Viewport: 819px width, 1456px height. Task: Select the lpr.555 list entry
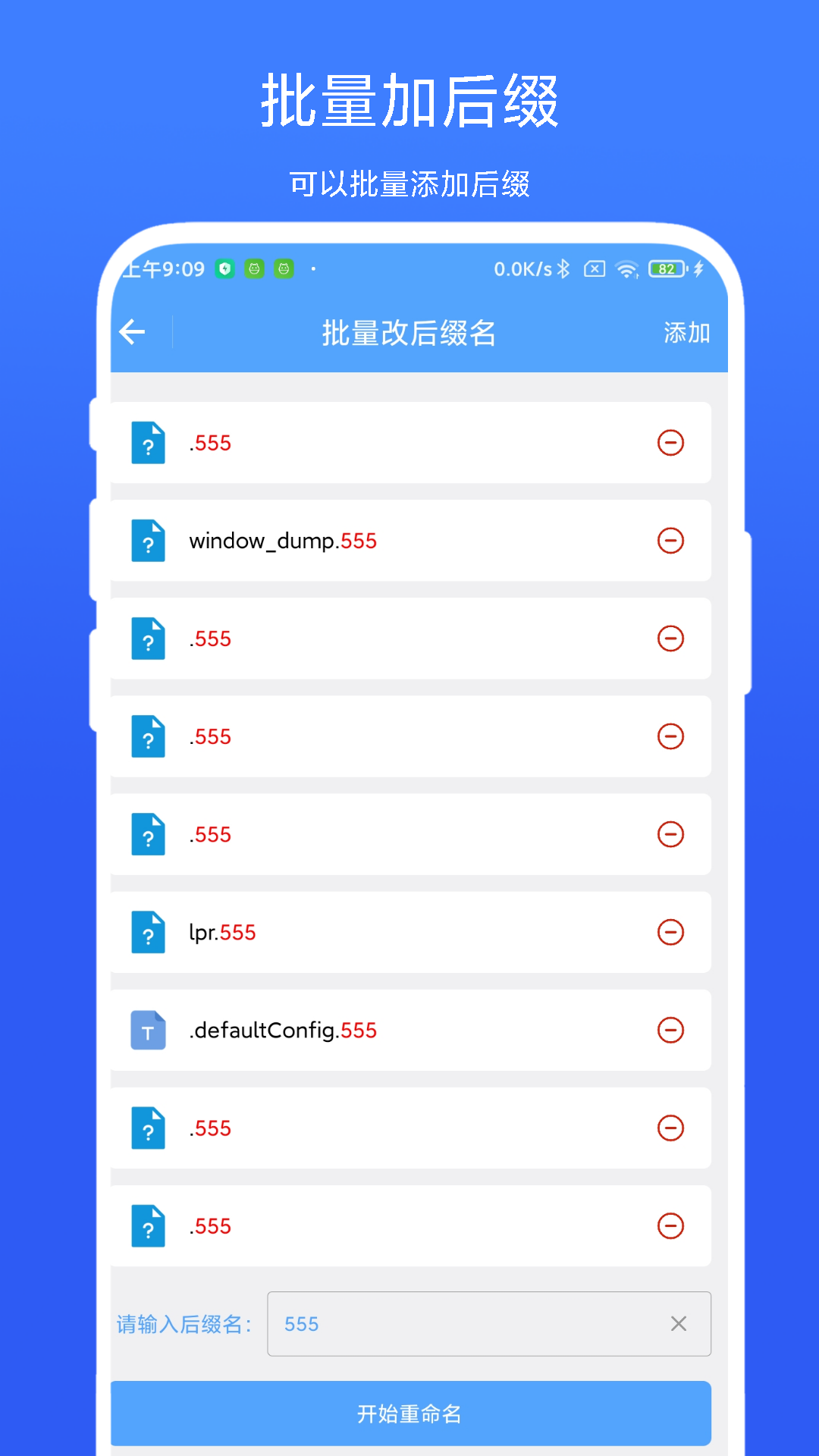[x=409, y=932]
